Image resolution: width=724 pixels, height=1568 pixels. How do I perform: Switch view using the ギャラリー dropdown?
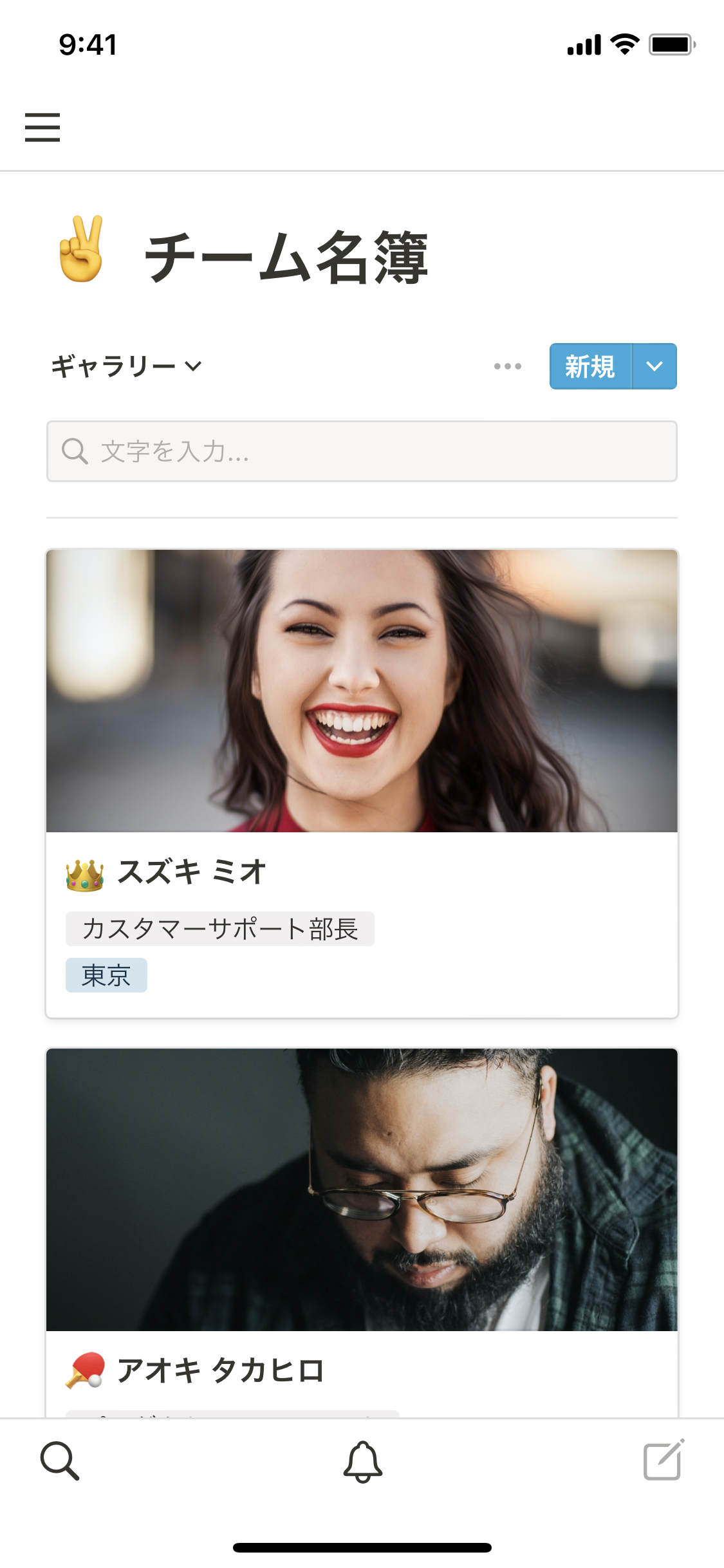click(126, 366)
